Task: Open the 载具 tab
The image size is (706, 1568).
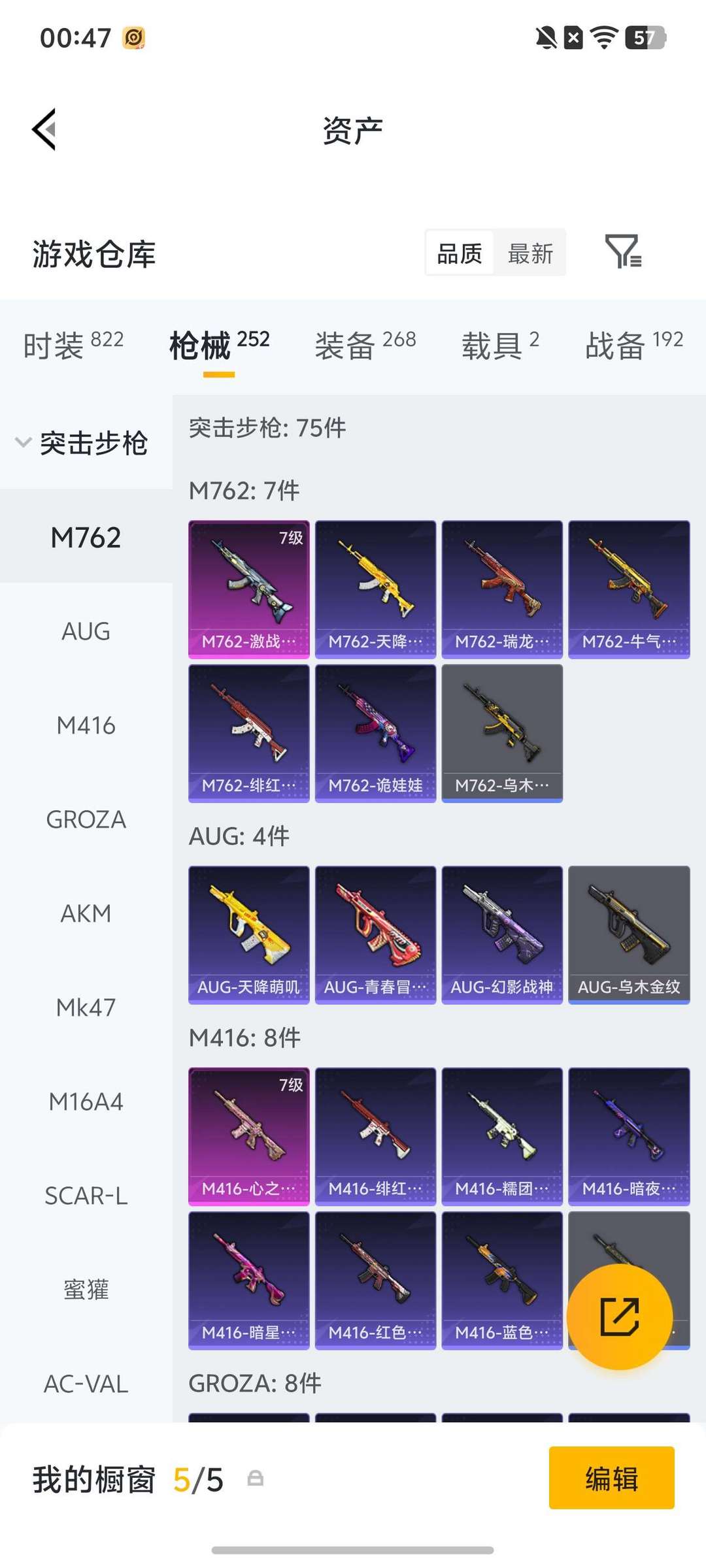Action: 500,345
